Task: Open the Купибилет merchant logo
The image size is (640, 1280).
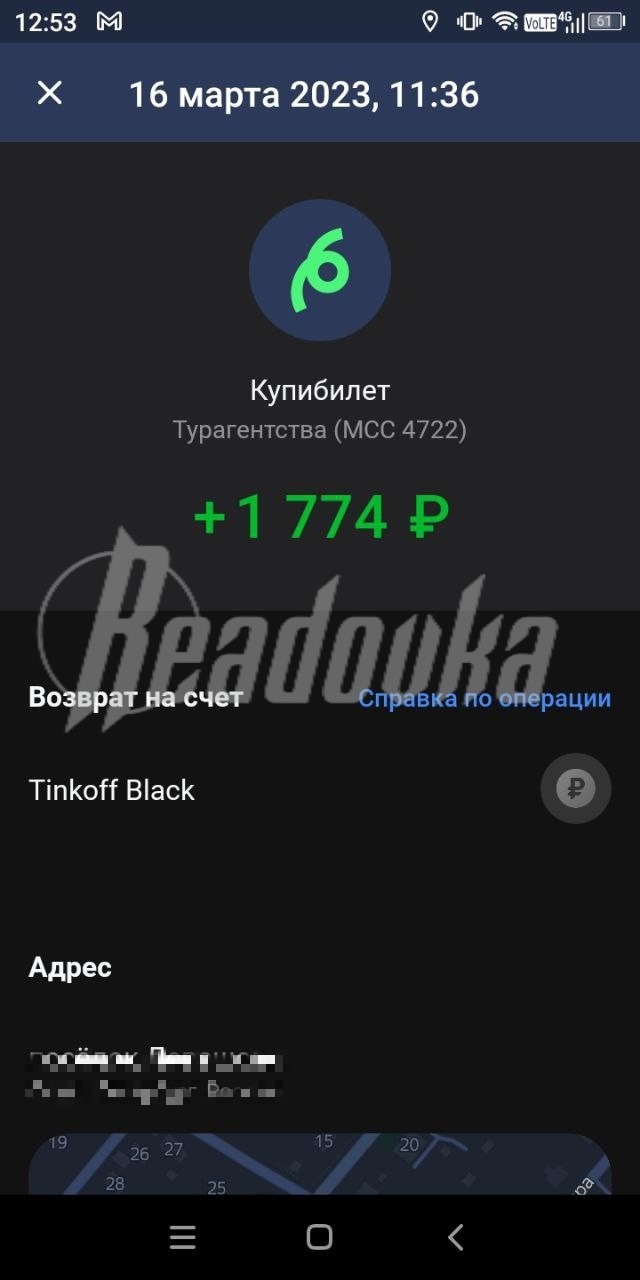Action: [319, 270]
